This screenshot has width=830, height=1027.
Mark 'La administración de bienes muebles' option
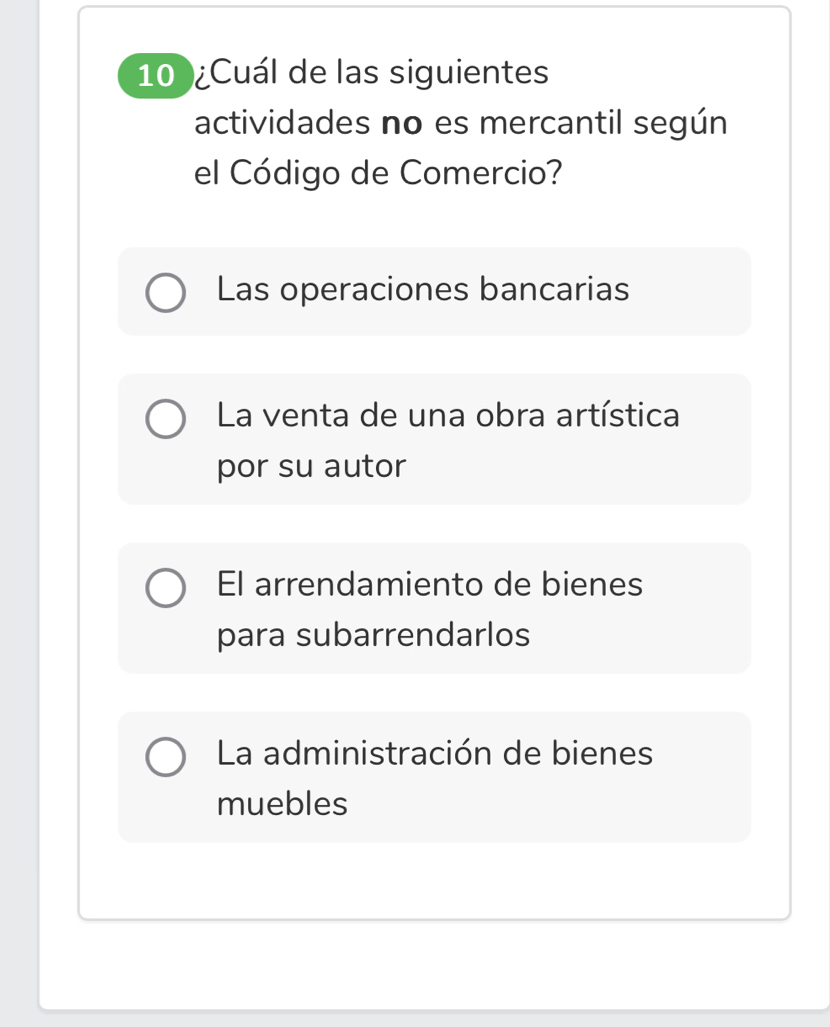[166, 757]
